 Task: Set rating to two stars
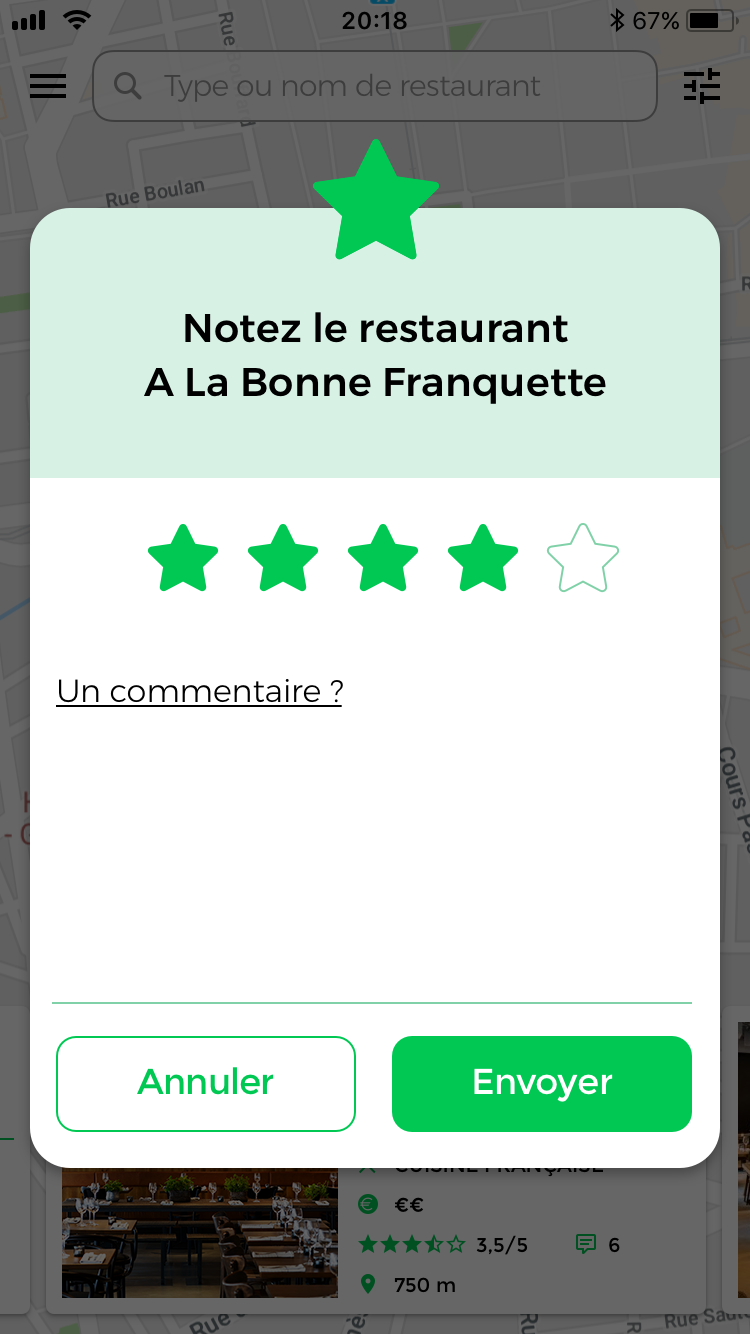coord(283,558)
